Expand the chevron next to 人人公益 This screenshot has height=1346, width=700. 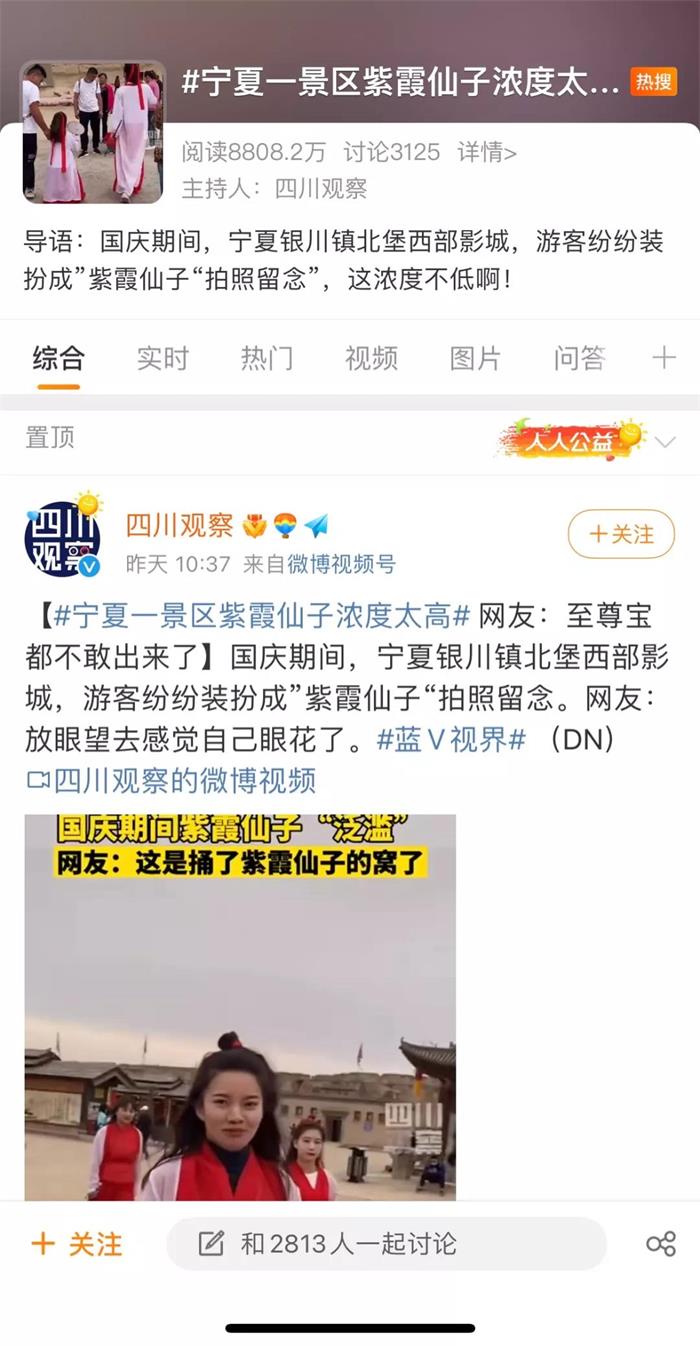(665, 441)
